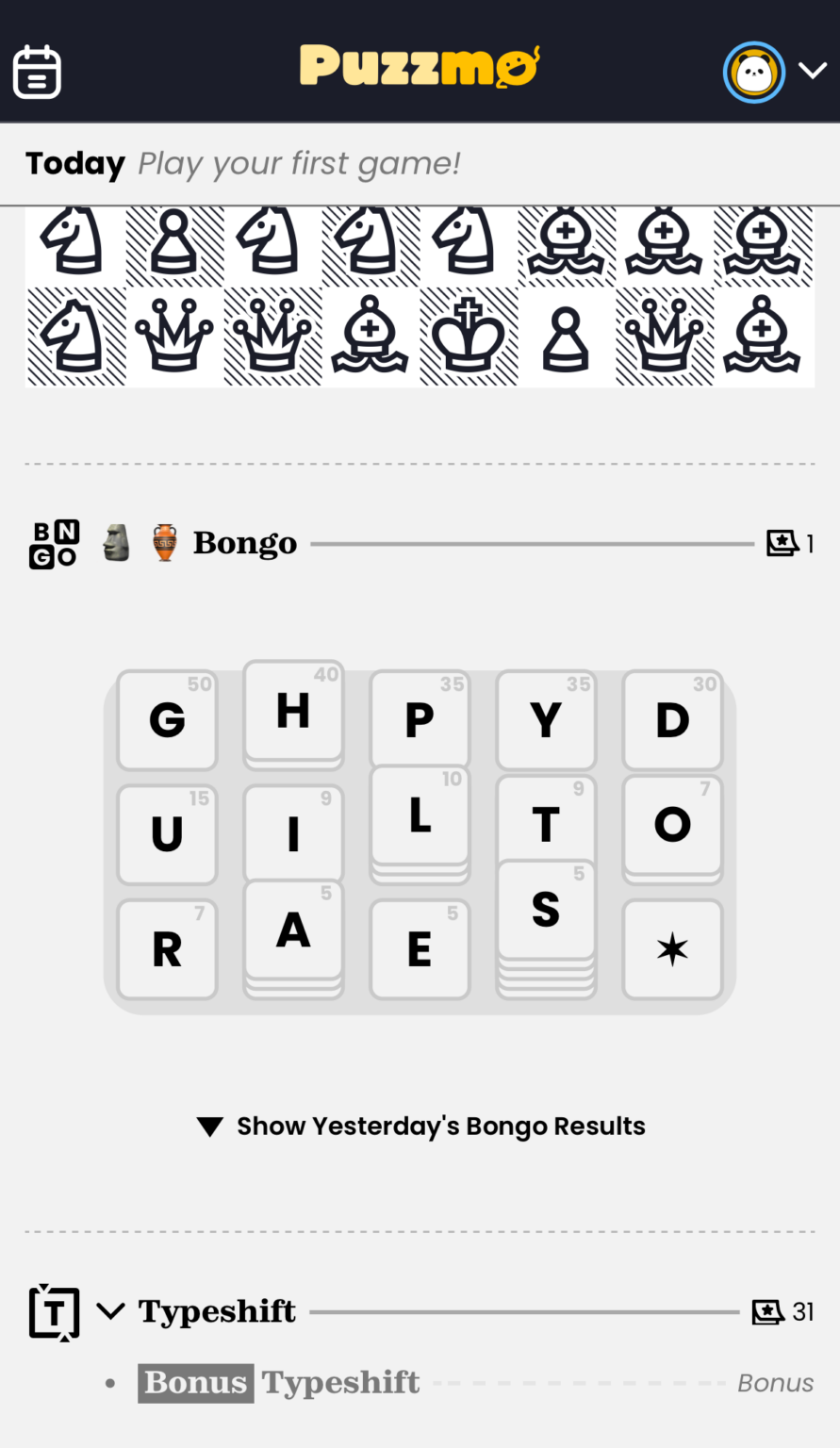Image resolution: width=840 pixels, height=1448 pixels.
Task: Open the Bonus Typeshift puzzle
Action: pyautogui.click(x=281, y=1383)
